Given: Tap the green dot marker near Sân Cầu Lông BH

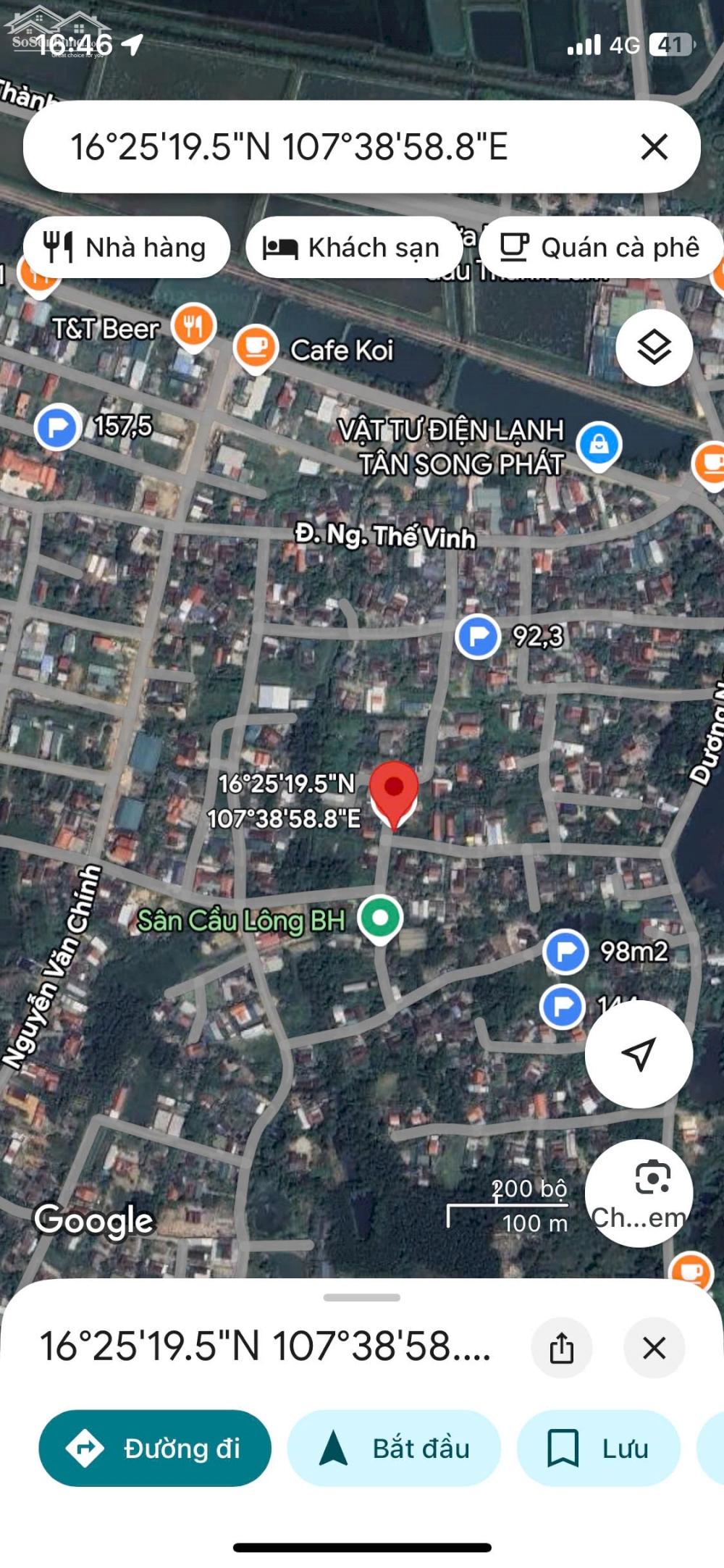Looking at the screenshot, I should (x=379, y=918).
